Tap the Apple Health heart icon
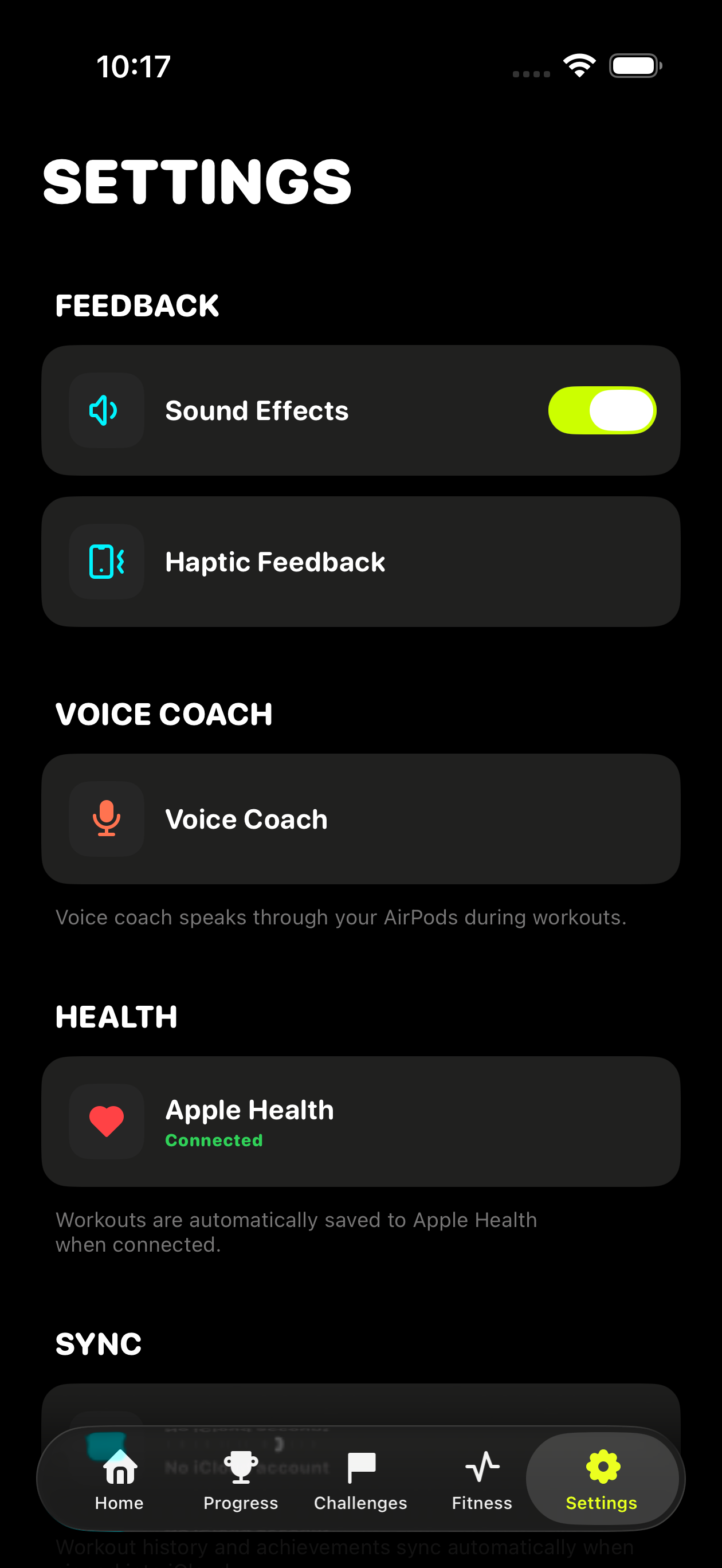The width and height of the screenshot is (722, 1568). click(105, 1120)
